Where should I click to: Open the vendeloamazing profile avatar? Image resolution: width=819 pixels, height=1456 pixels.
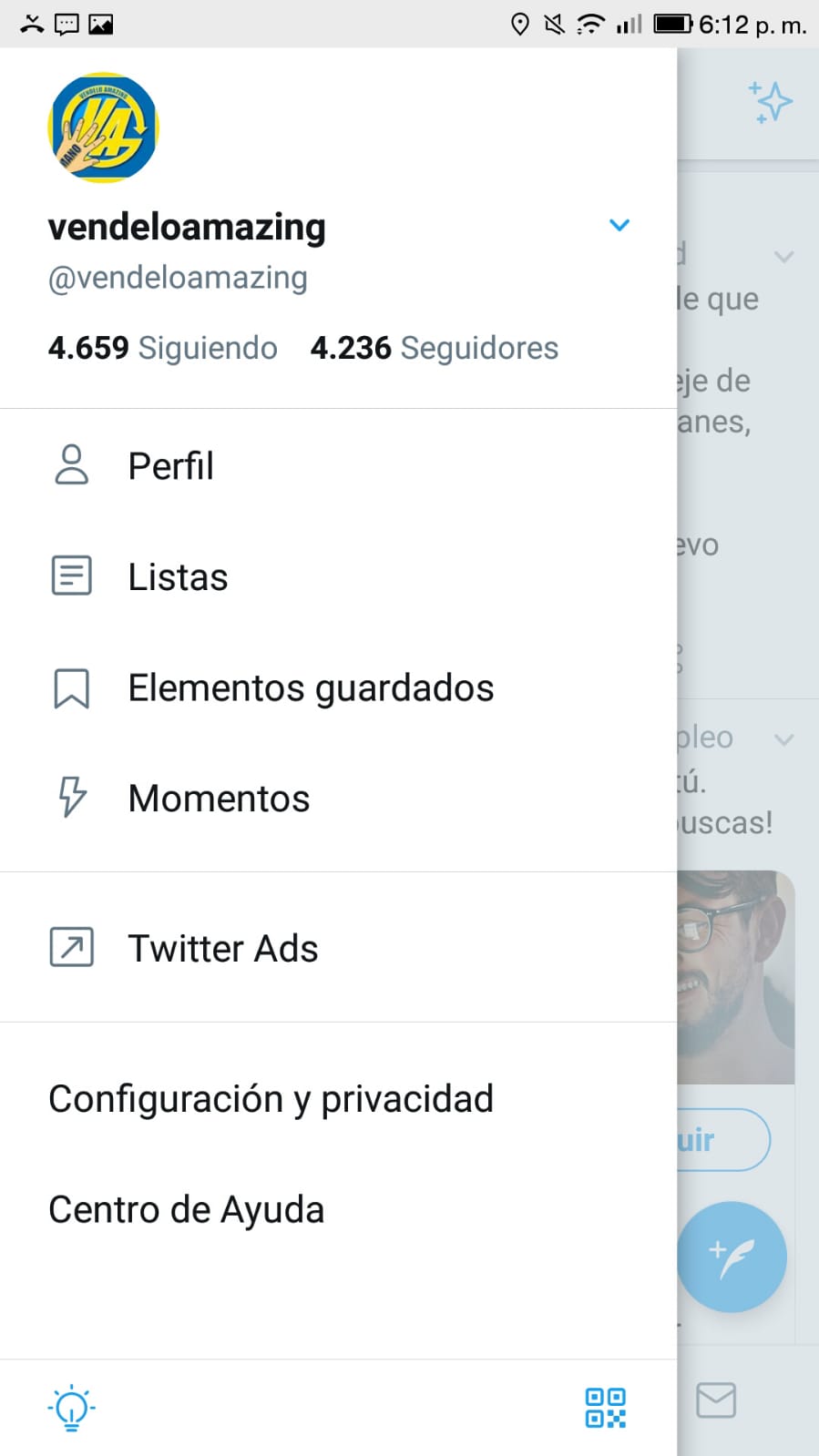tap(103, 127)
